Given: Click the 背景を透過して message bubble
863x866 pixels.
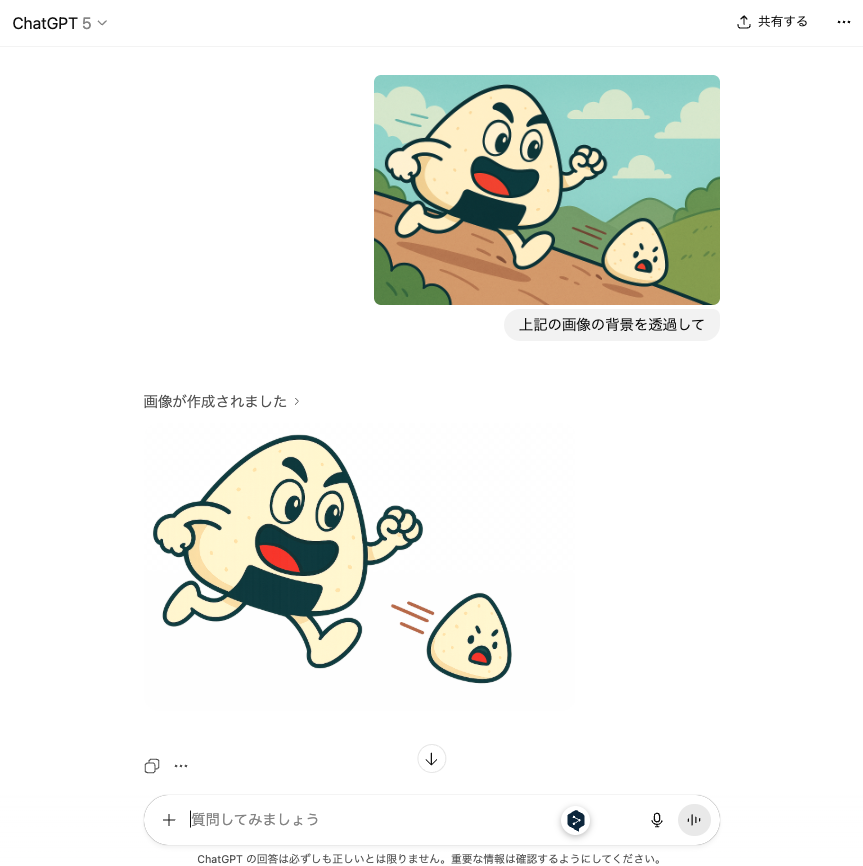Looking at the screenshot, I should (x=611, y=324).
